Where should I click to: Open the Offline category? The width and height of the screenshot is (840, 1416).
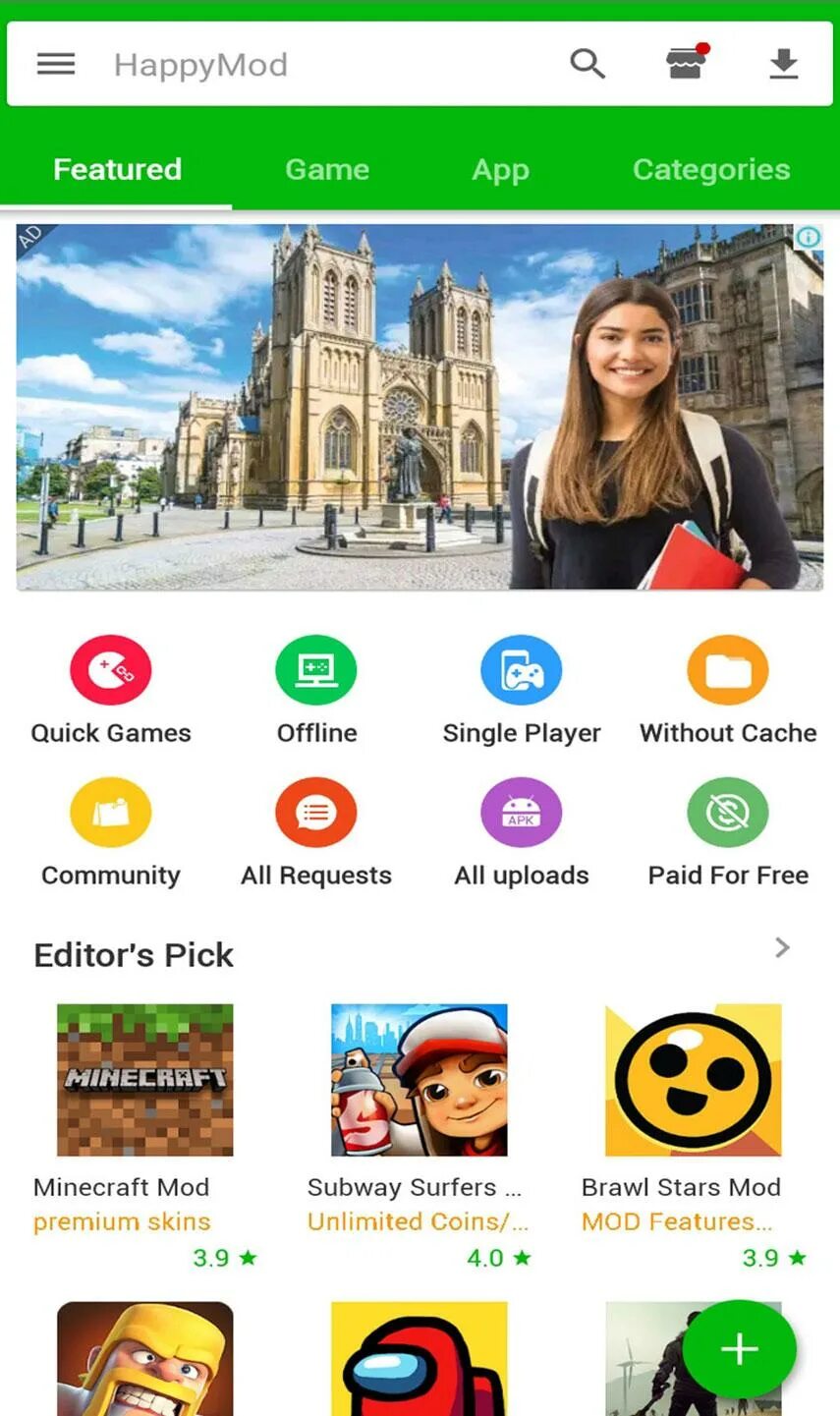[315, 671]
